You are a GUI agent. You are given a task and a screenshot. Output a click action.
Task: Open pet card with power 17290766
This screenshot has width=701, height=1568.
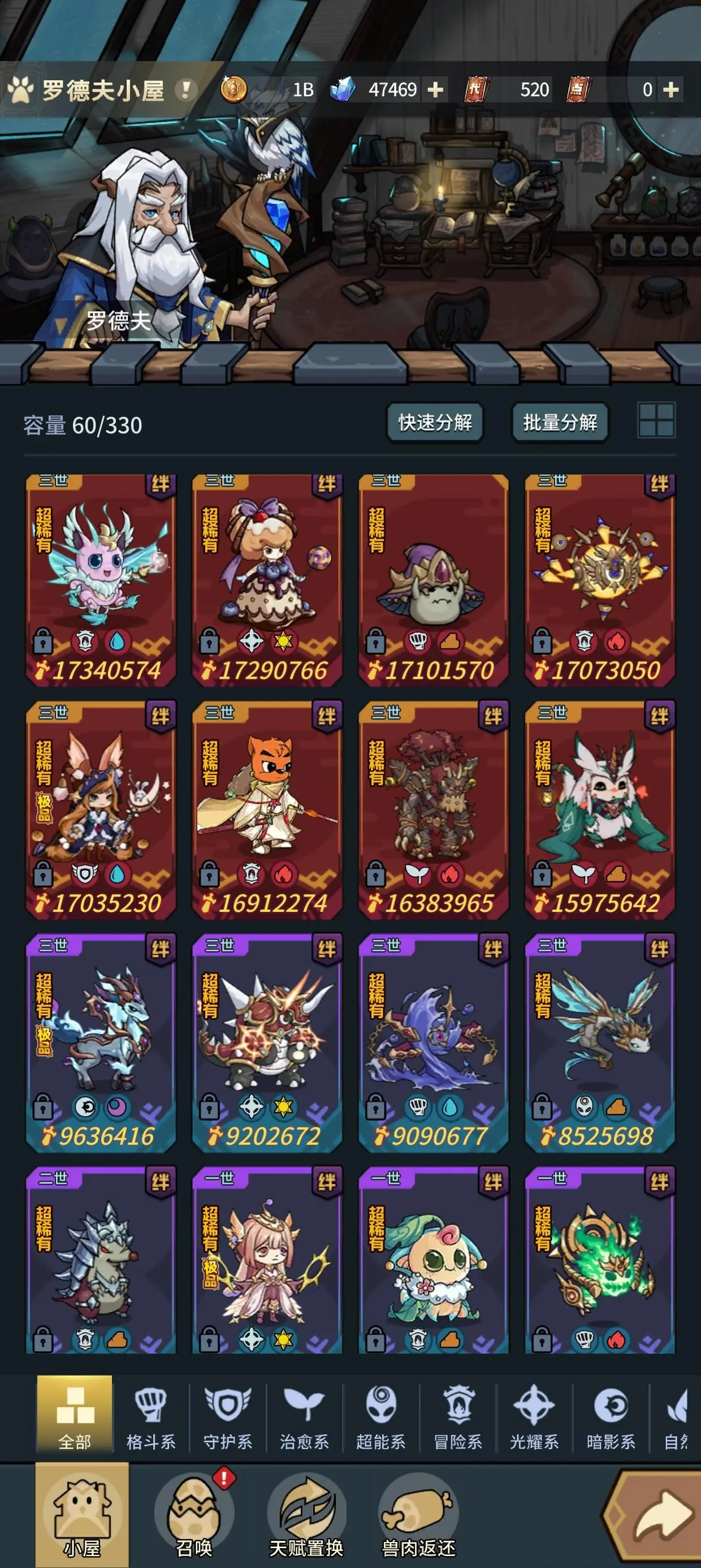point(267,580)
